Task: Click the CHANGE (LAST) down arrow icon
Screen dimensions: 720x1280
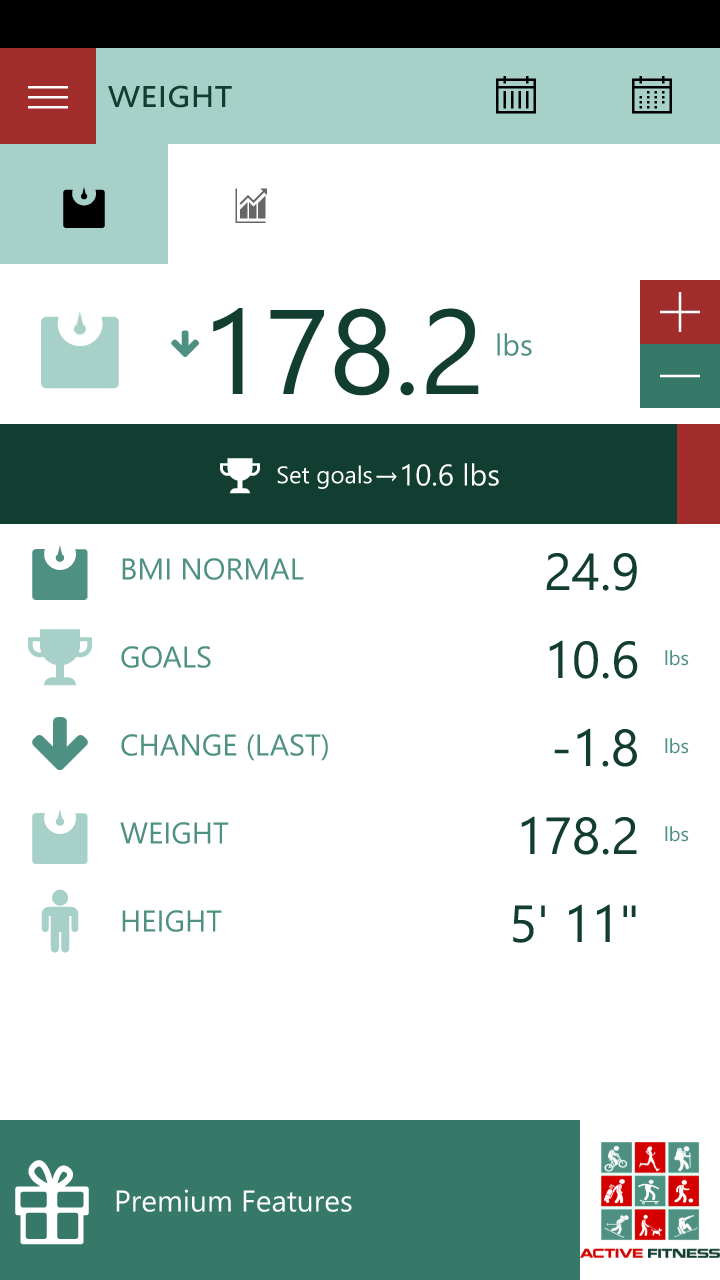Action: pyautogui.click(x=57, y=744)
